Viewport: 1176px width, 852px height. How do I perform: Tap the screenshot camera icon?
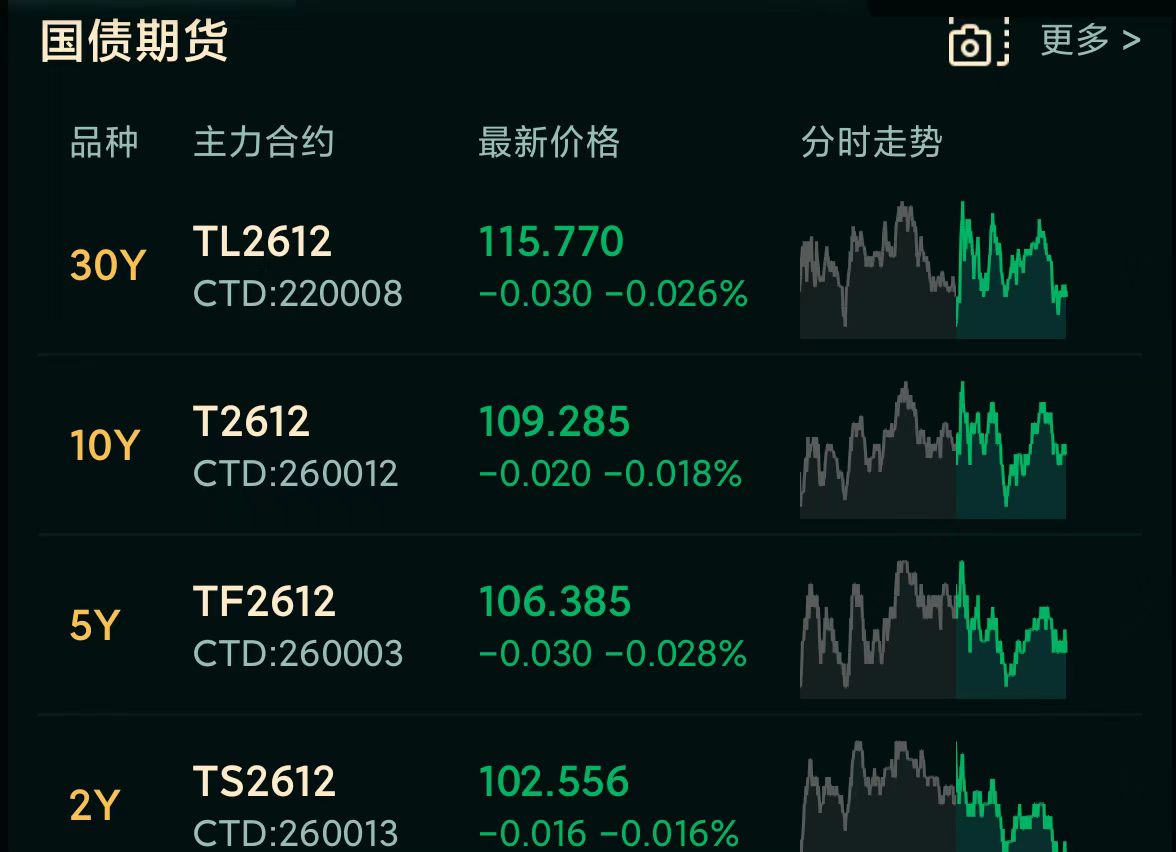tap(979, 42)
